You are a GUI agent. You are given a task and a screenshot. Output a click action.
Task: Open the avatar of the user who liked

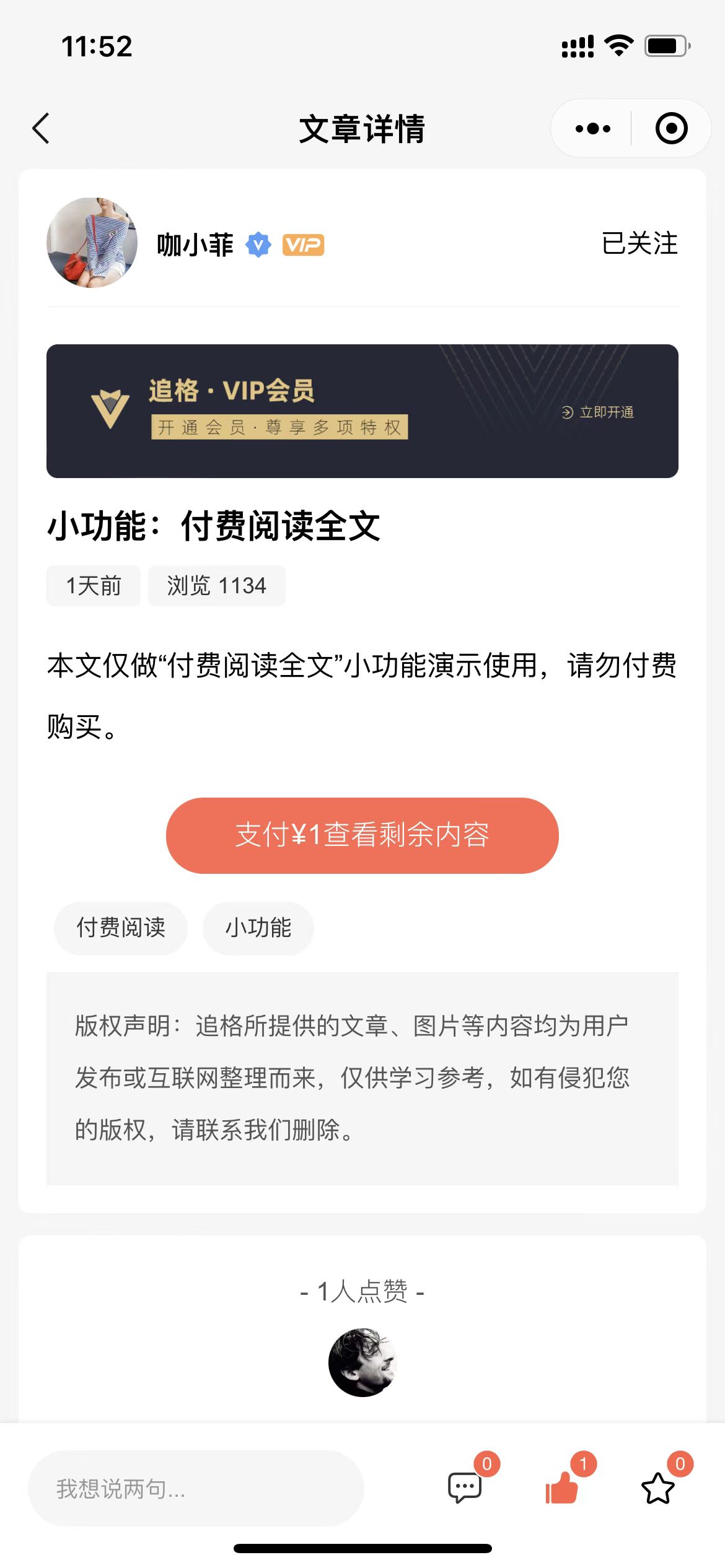(x=362, y=1362)
